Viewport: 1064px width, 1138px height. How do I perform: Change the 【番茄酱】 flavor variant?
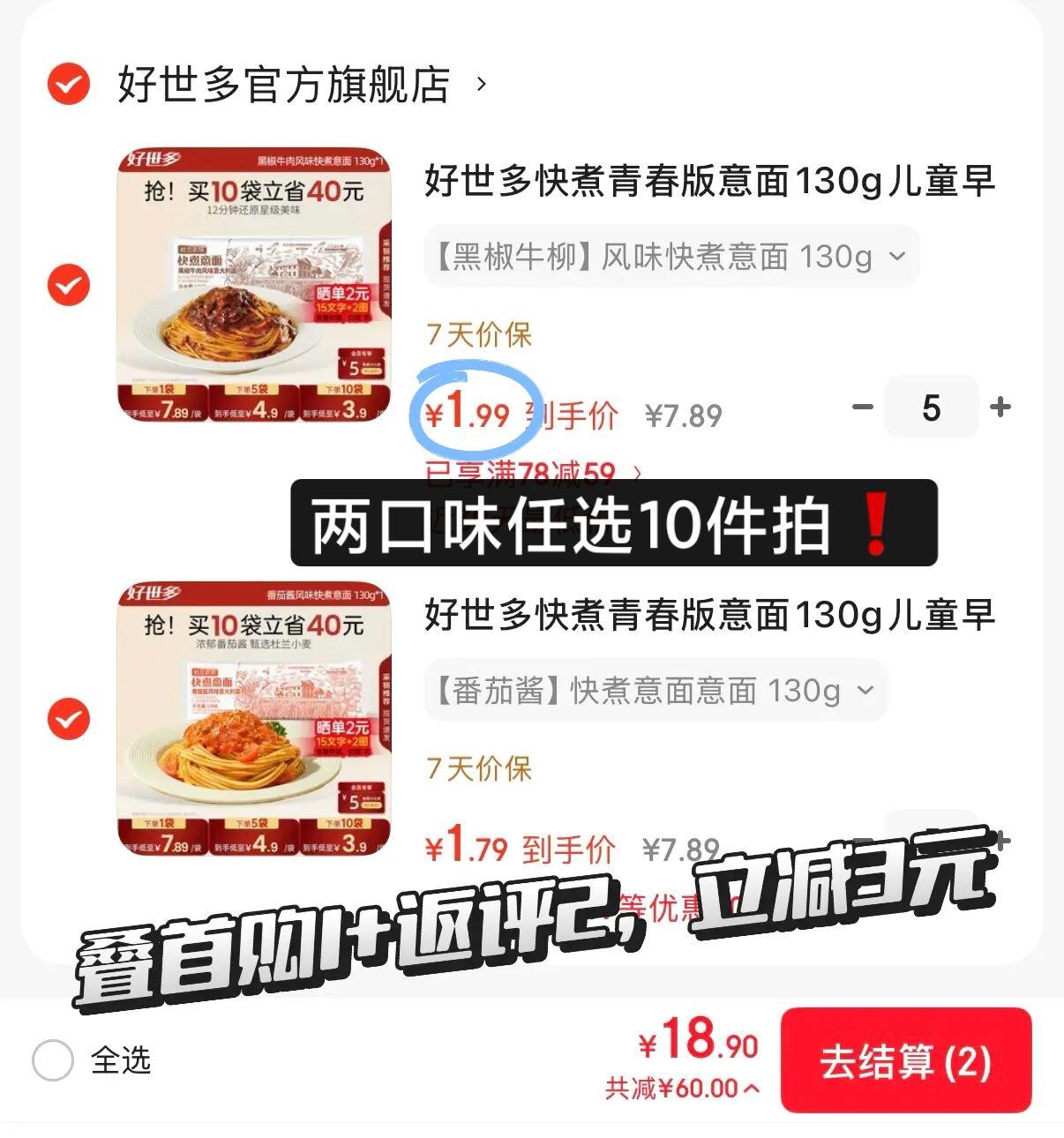click(x=655, y=690)
